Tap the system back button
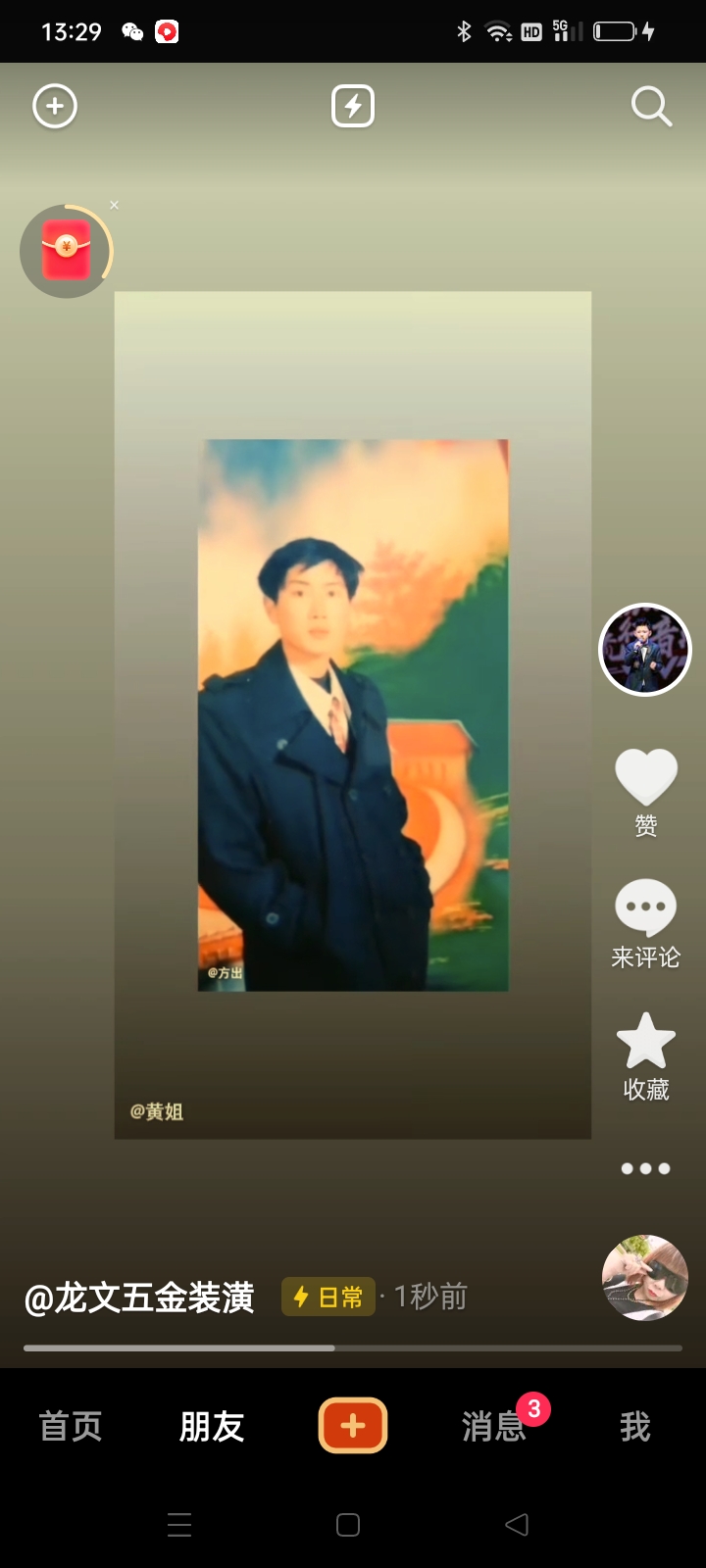Screen dimensions: 706x1568 click(x=517, y=1525)
